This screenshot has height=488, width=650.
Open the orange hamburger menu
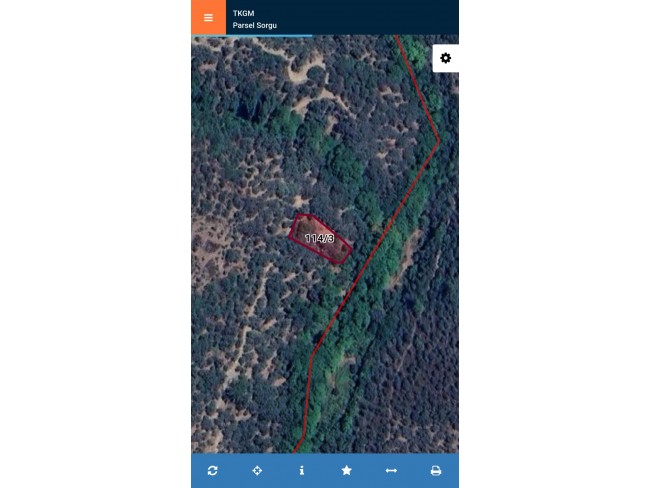[x=208, y=18]
